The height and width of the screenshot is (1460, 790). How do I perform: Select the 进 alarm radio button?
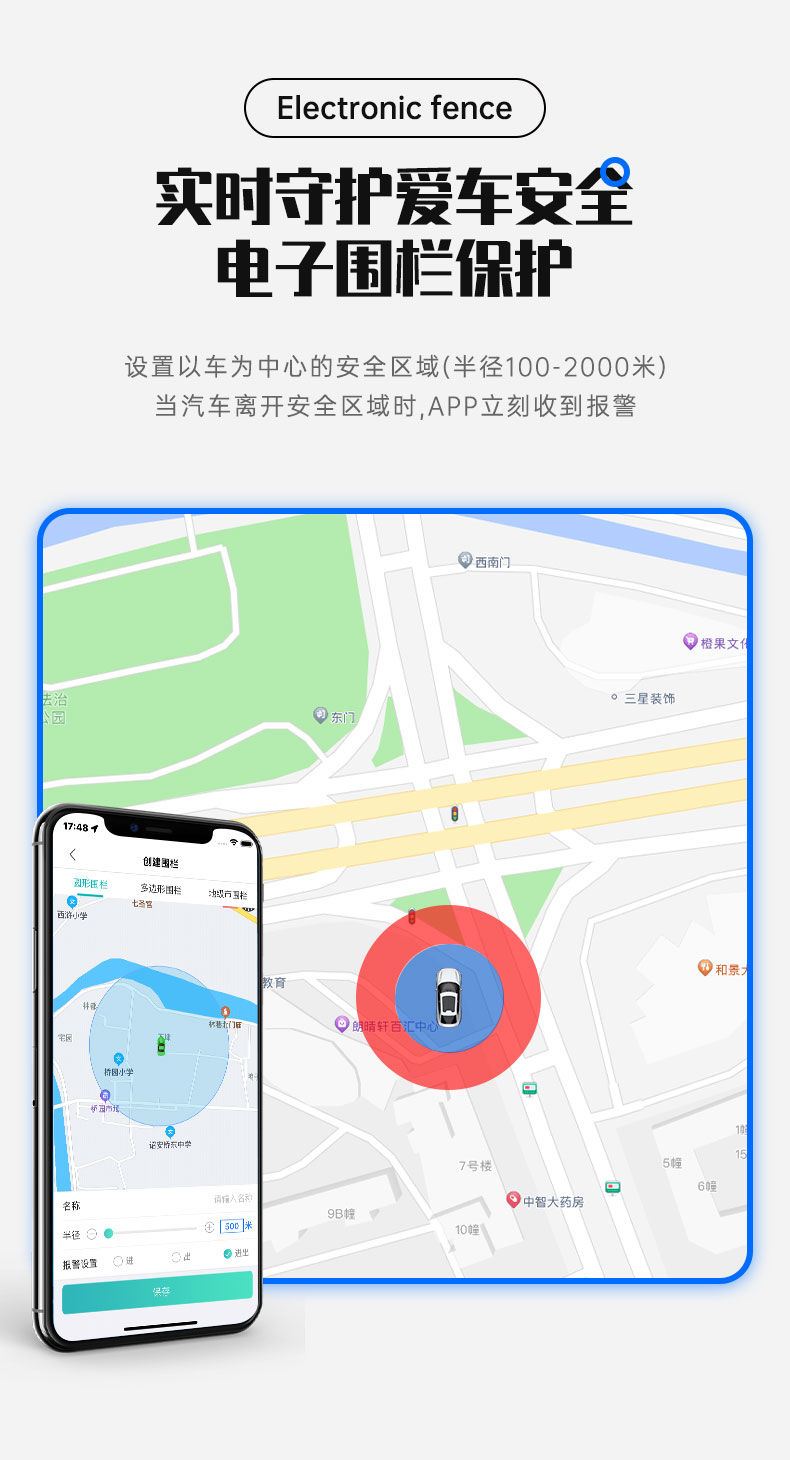[x=118, y=1259]
